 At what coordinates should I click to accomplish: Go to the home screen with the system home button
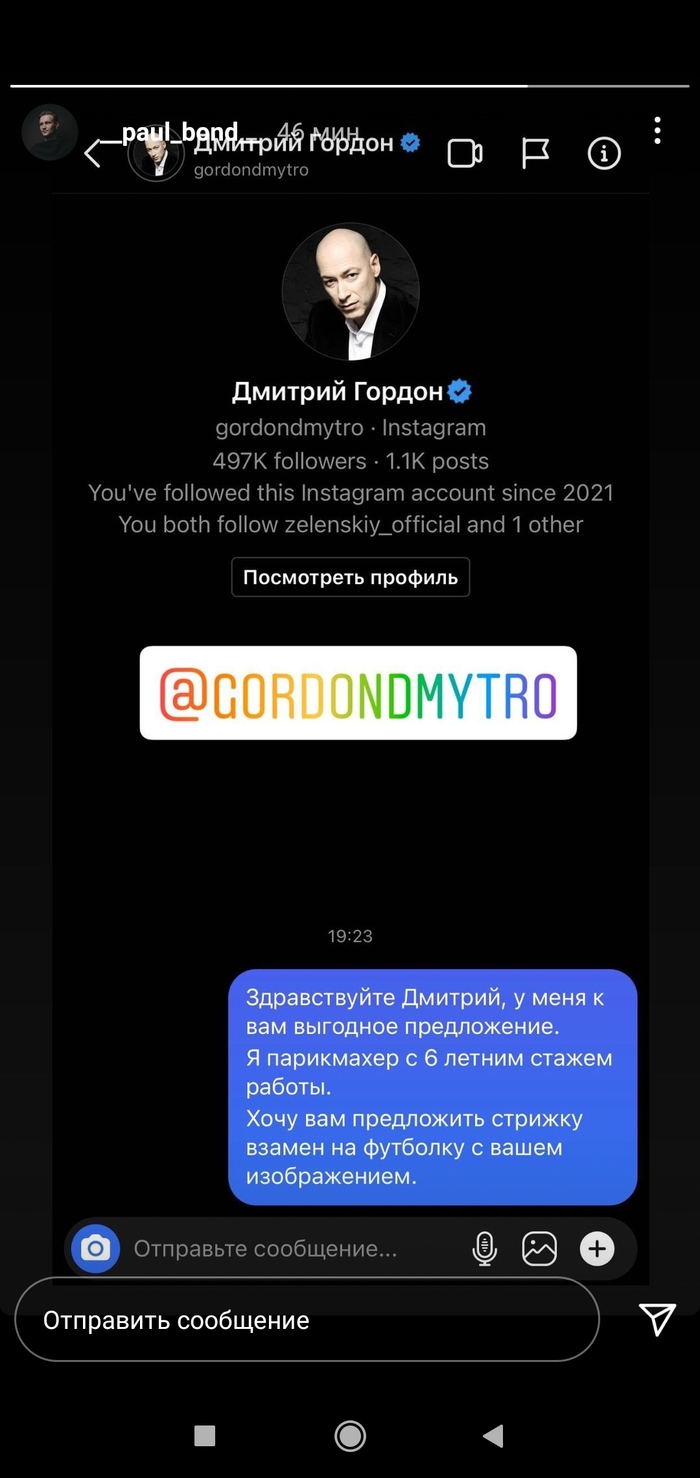point(350,1437)
